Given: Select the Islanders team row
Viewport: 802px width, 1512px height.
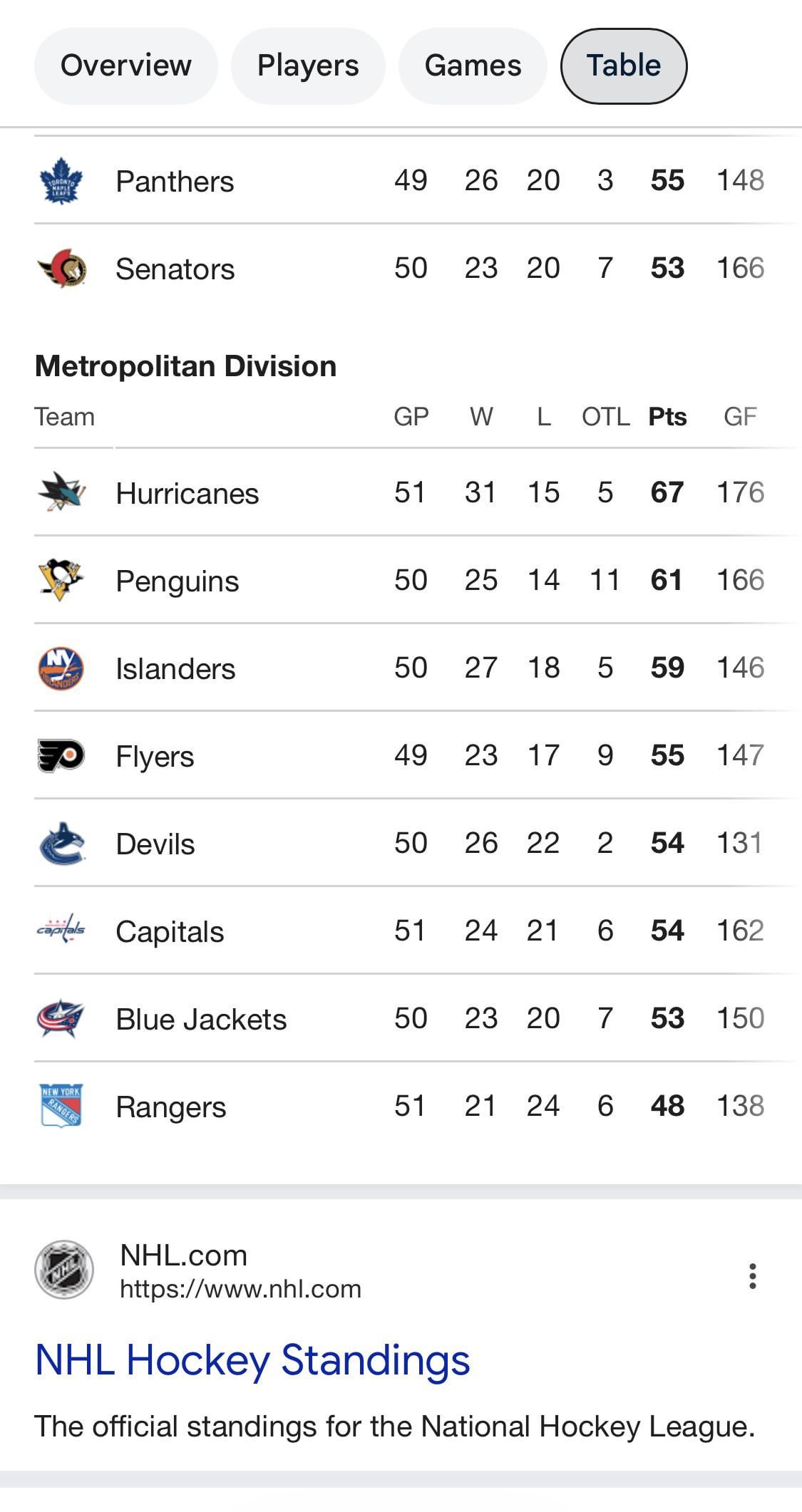Looking at the screenshot, I should 175,668.
